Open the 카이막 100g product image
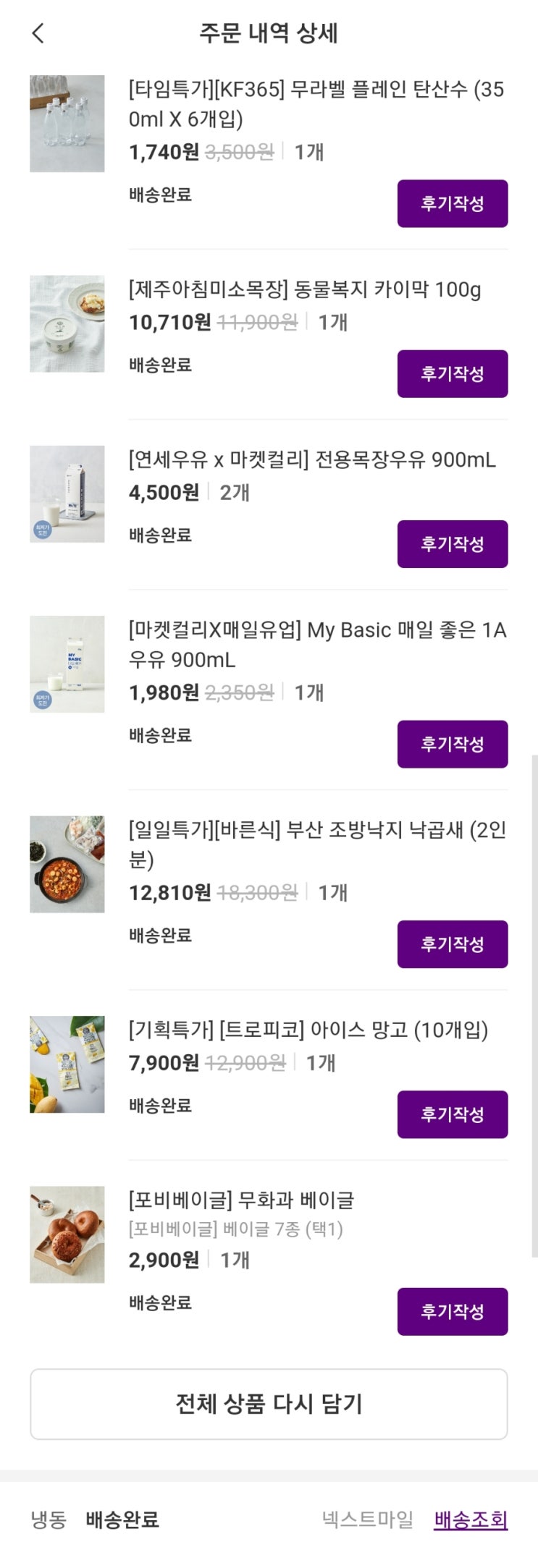538x1568 pixels. 67,323
